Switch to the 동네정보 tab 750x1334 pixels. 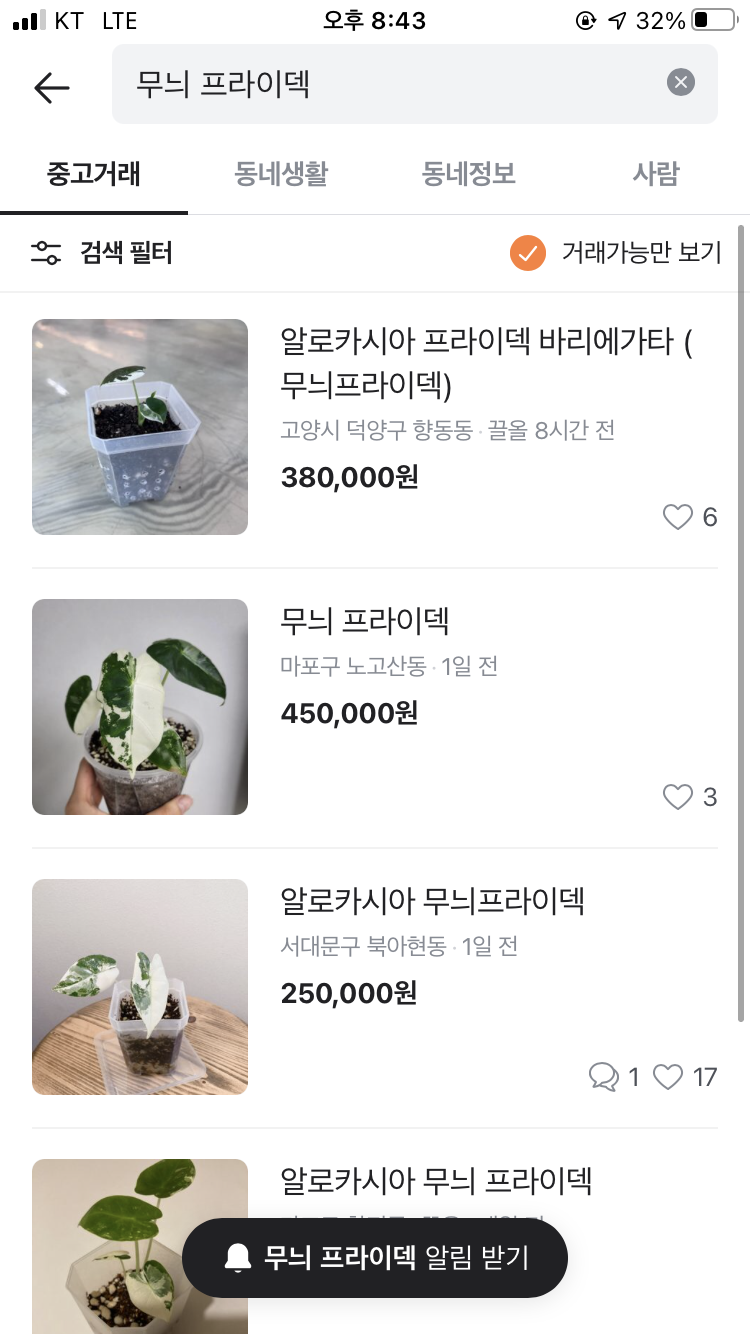click(468, 174)
